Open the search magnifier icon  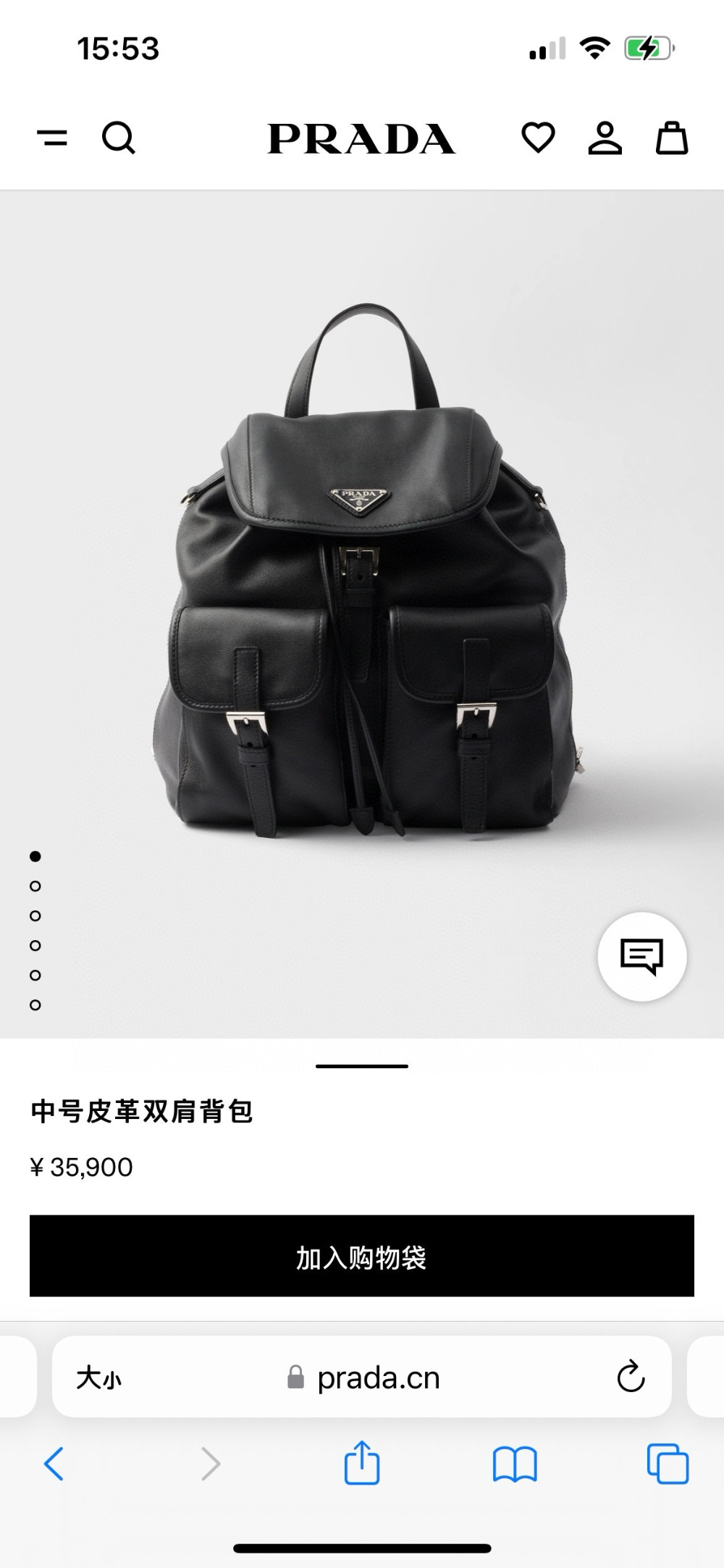click(x=119, y=138)
